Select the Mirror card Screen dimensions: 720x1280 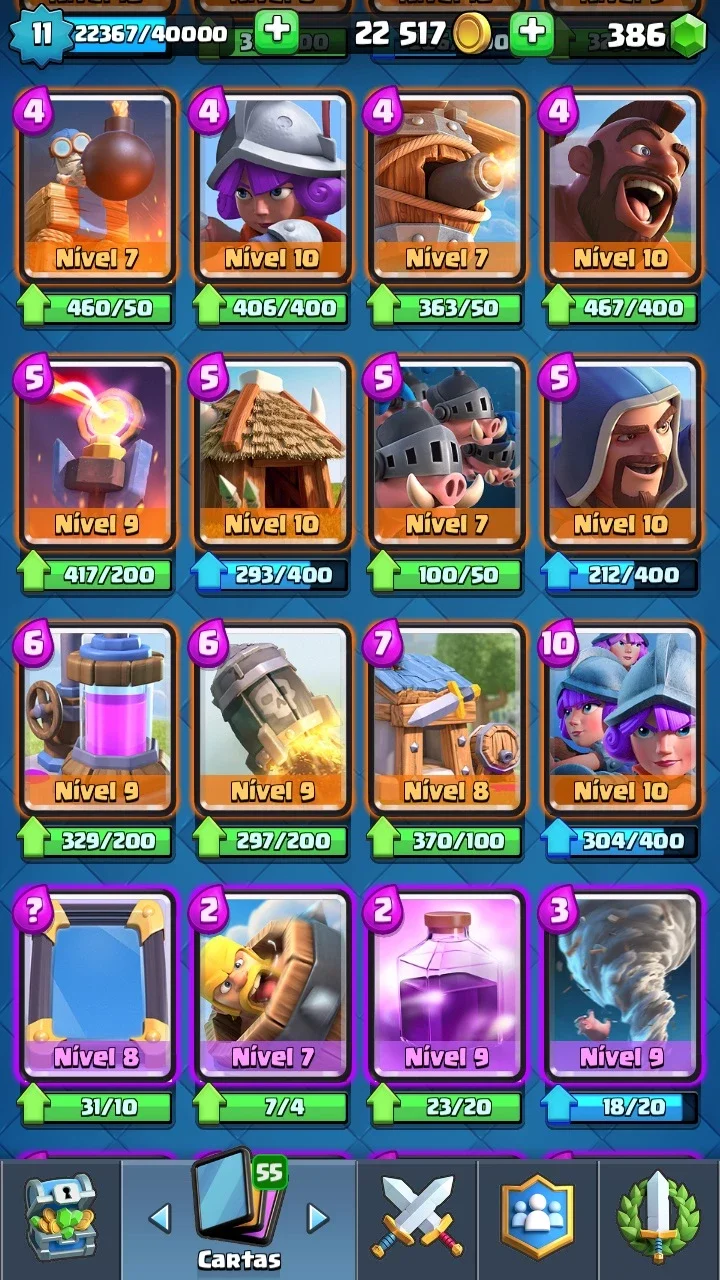97,986
